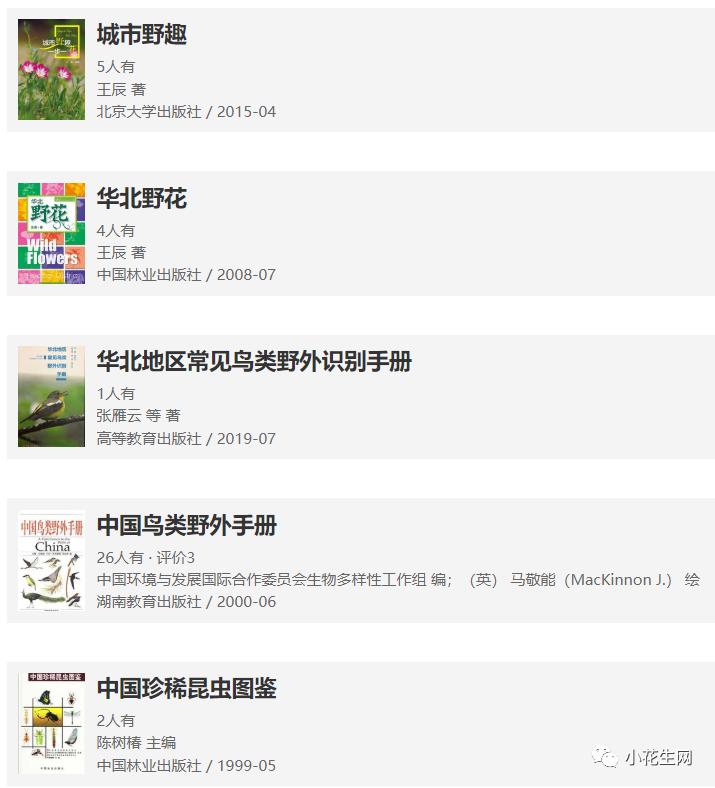715x788 pixels.
Task: Open 中国珍稀昆虫图鉴 book page
Action: (x=186, y=688)
